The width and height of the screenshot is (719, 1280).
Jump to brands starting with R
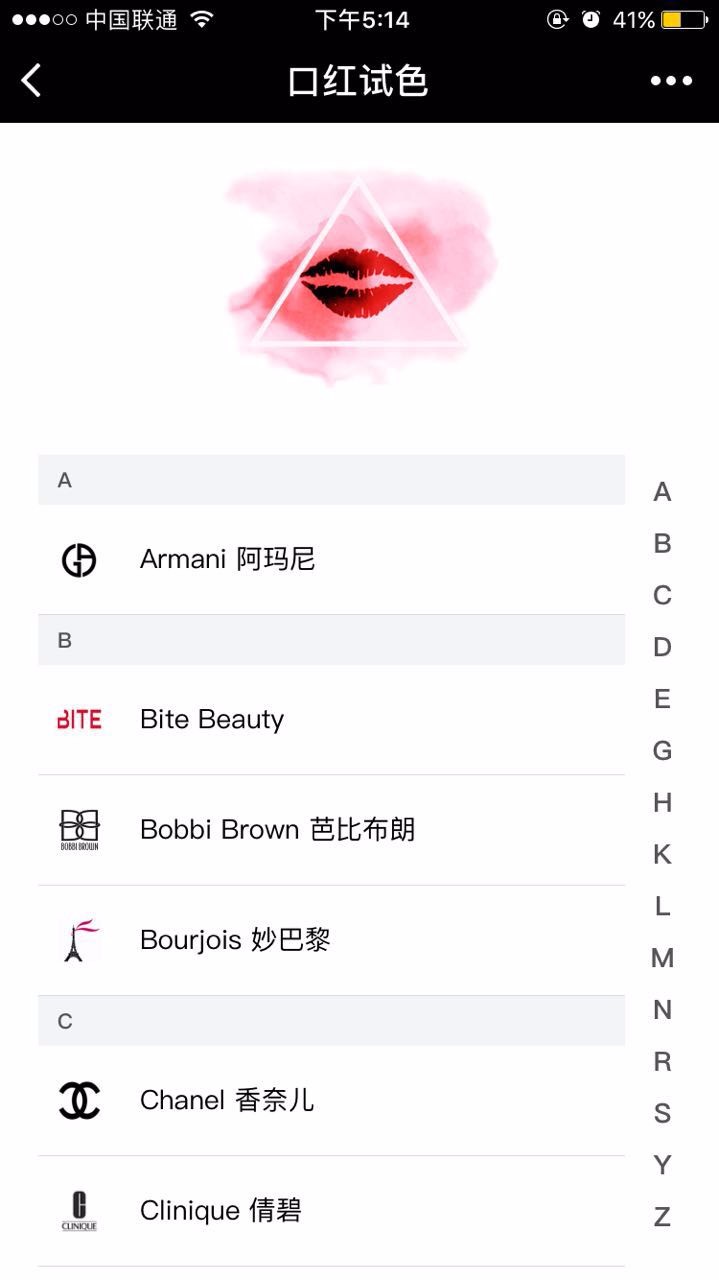click(x=662, y=1062)
